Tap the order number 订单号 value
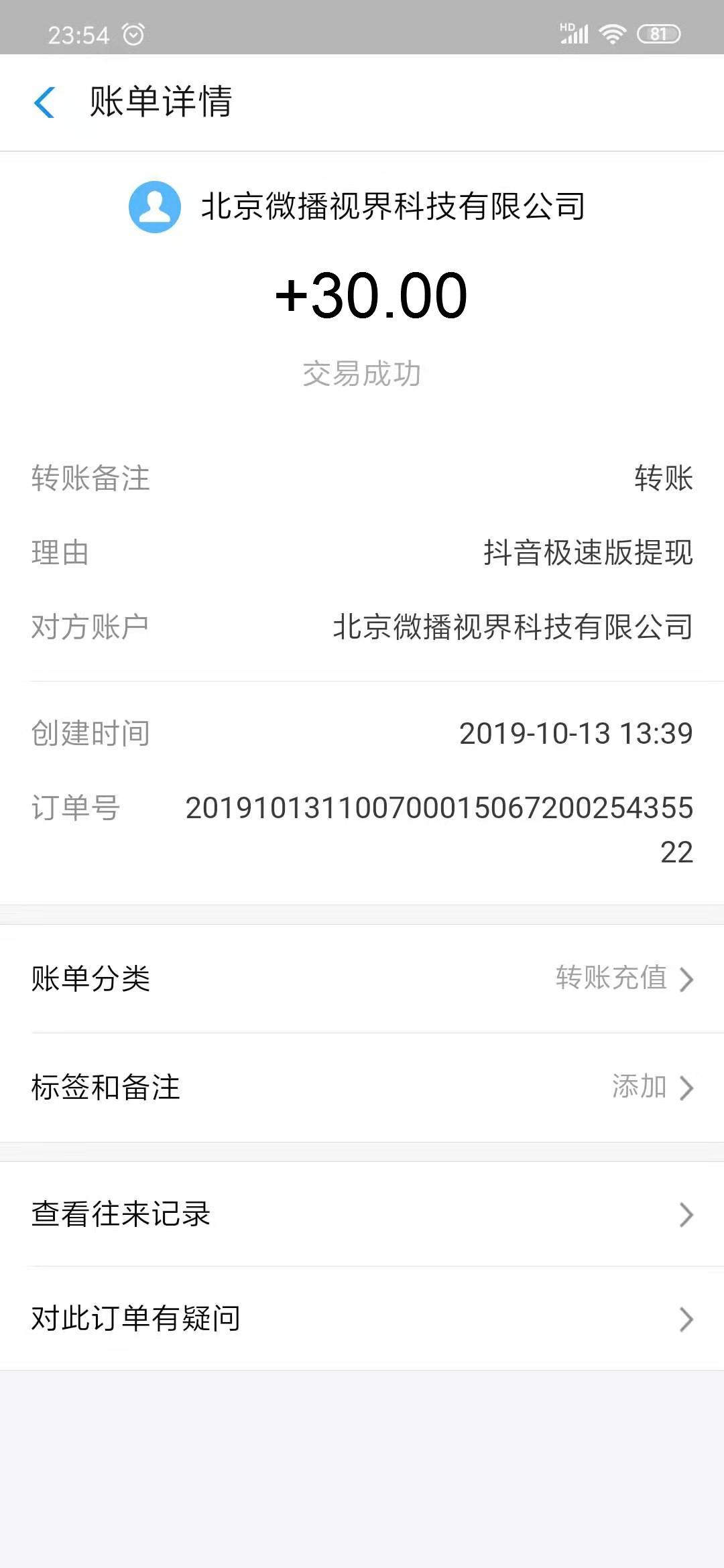This screenshot has width=724, height=1568. tap(439, 809)
